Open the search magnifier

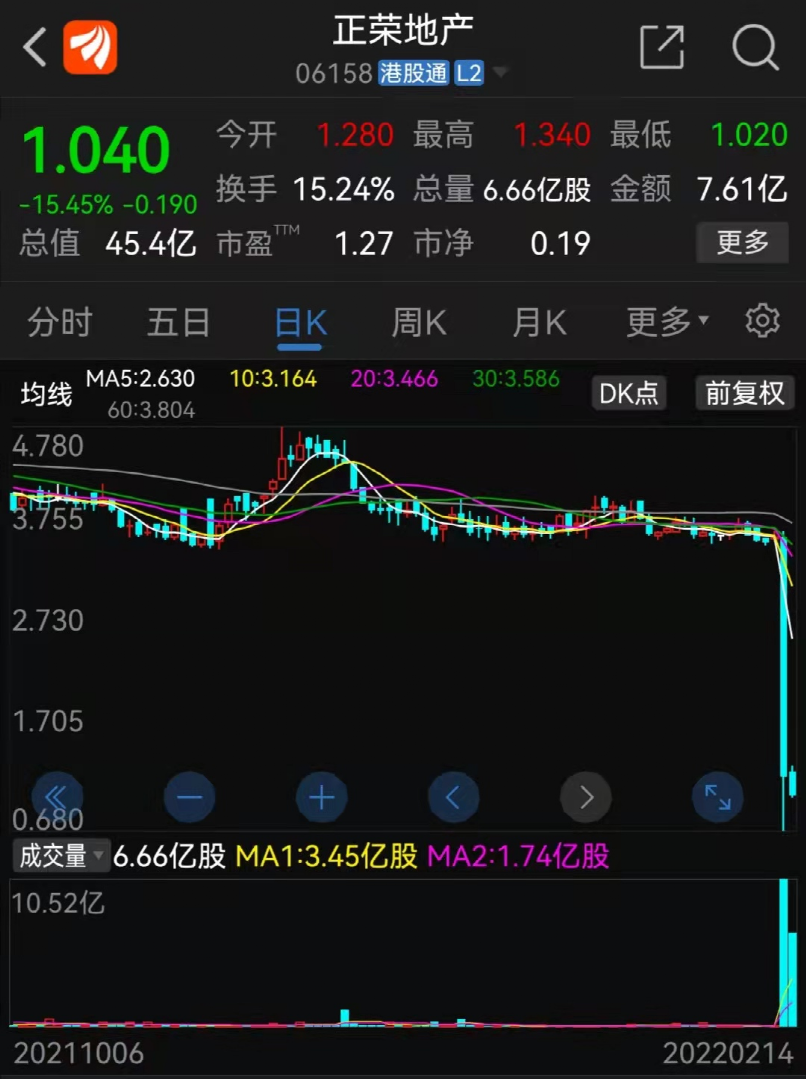pyautogui.click(x=754, y=47)
